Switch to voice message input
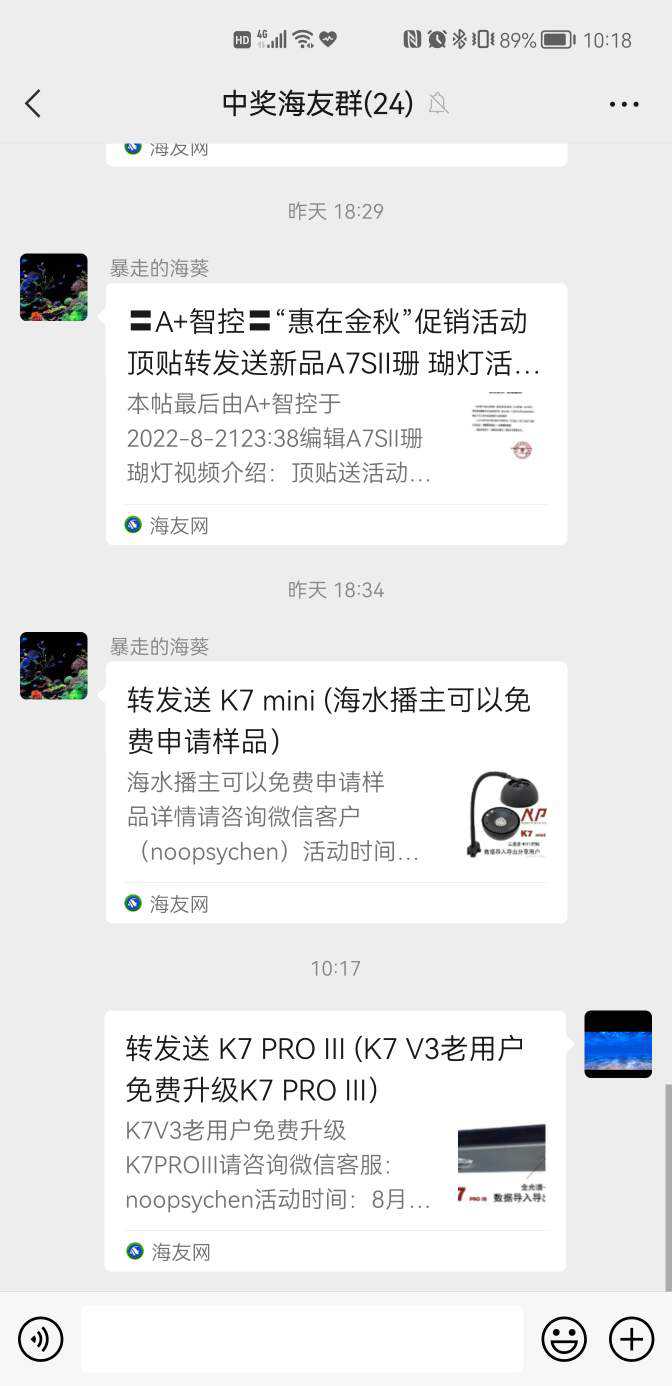 (x=41, y=1339)
